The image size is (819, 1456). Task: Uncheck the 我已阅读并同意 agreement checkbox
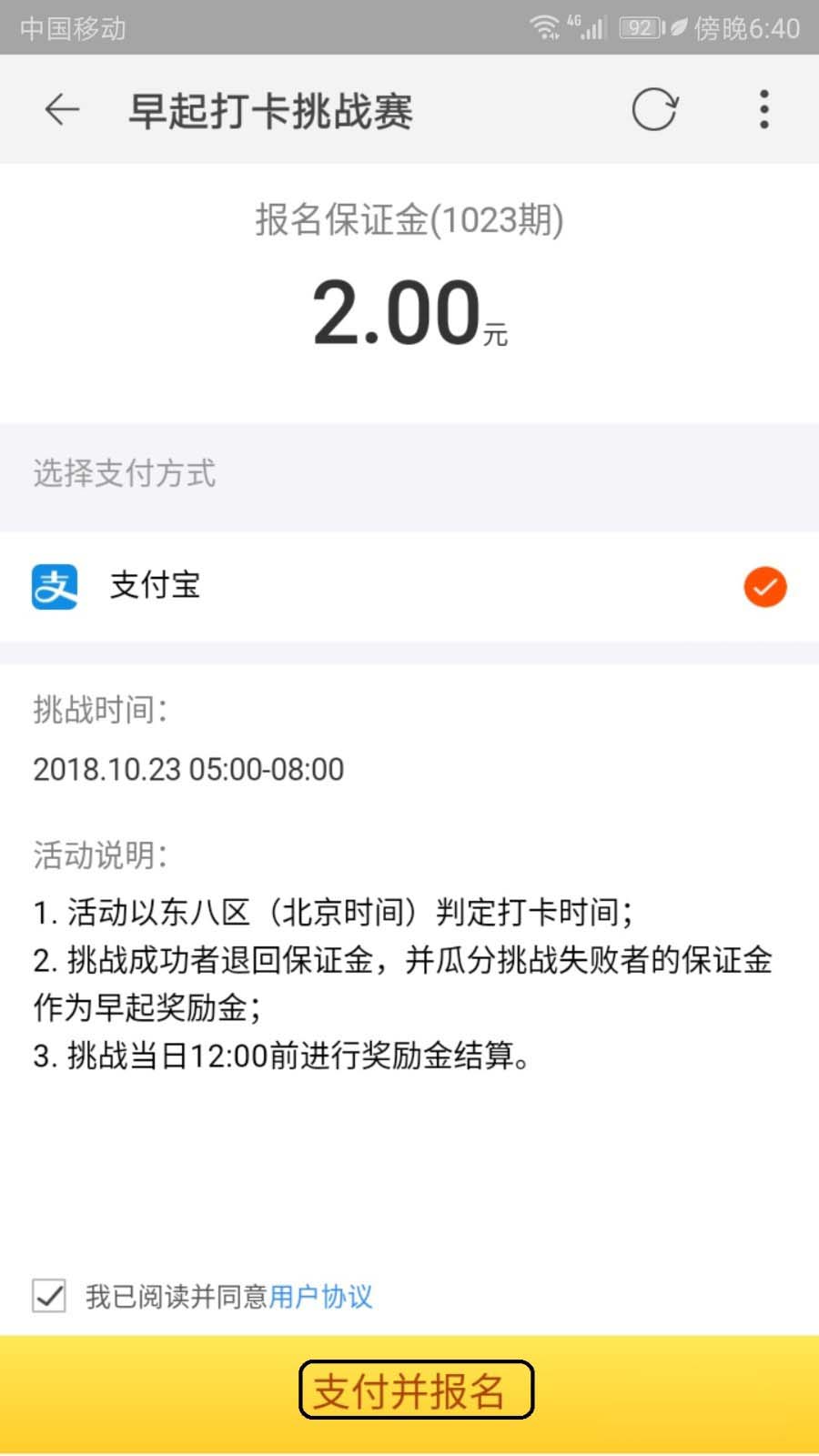point(49,1295)
